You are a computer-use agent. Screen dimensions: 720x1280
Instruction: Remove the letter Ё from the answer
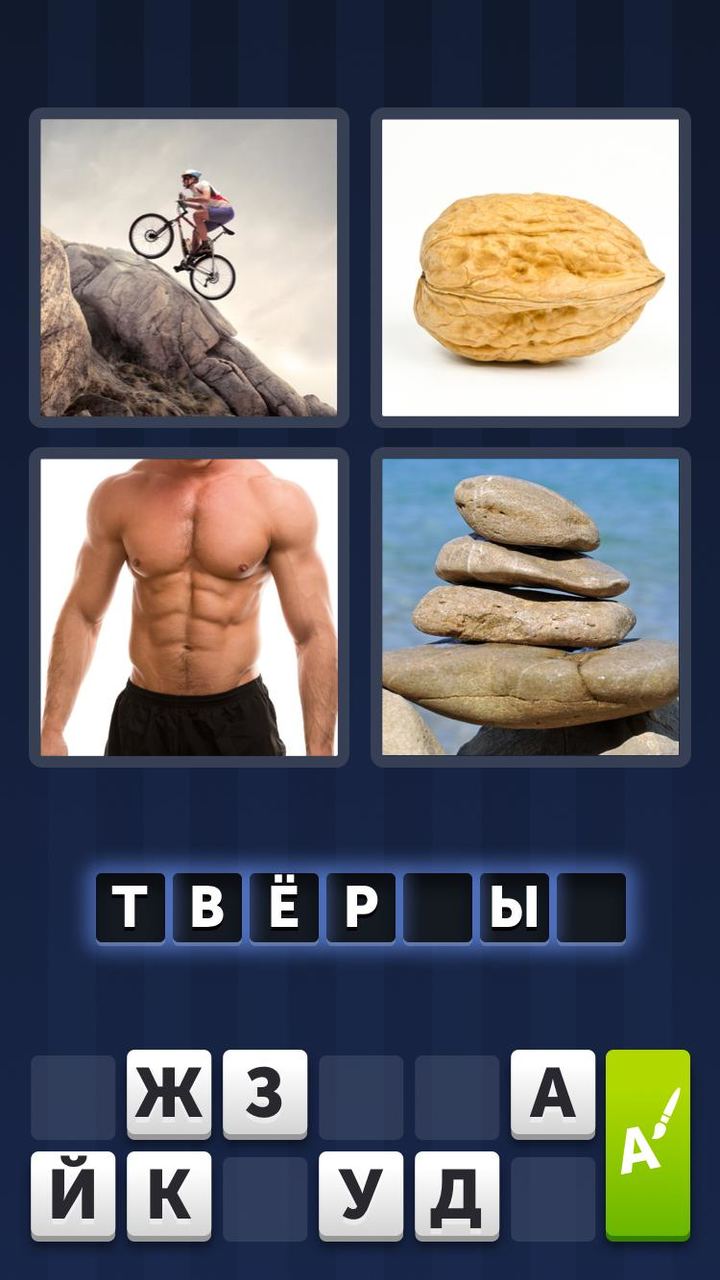pyautogui.click(x=284, y=908)
